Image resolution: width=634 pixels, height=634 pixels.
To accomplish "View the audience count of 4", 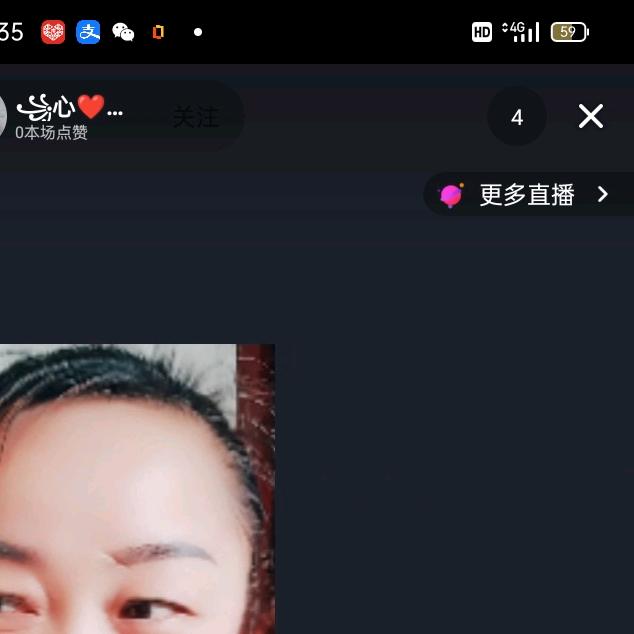I will 517,117.
